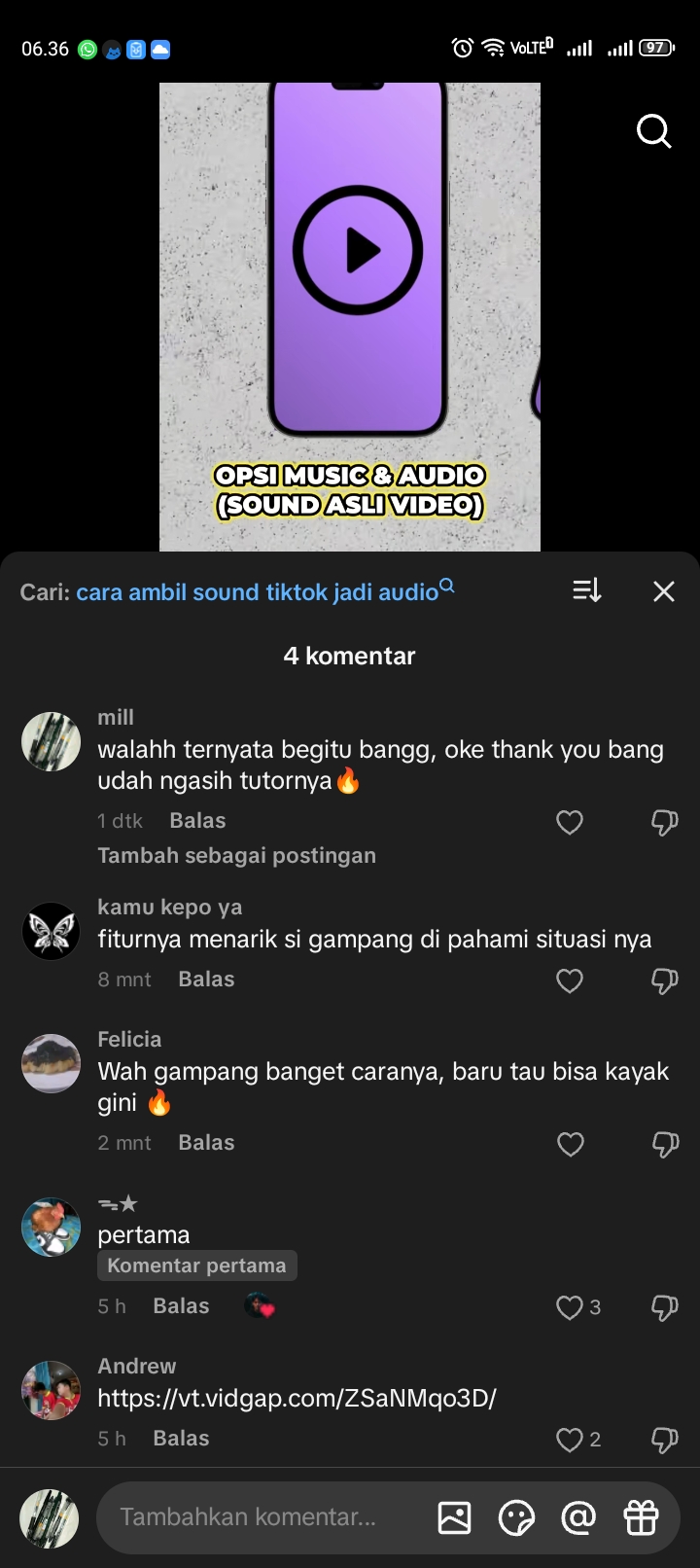Screen dimensions: 700x1568
Task: Tap 'Tambah sebagai postingan' under mill's comment
Action: point(236,856)
